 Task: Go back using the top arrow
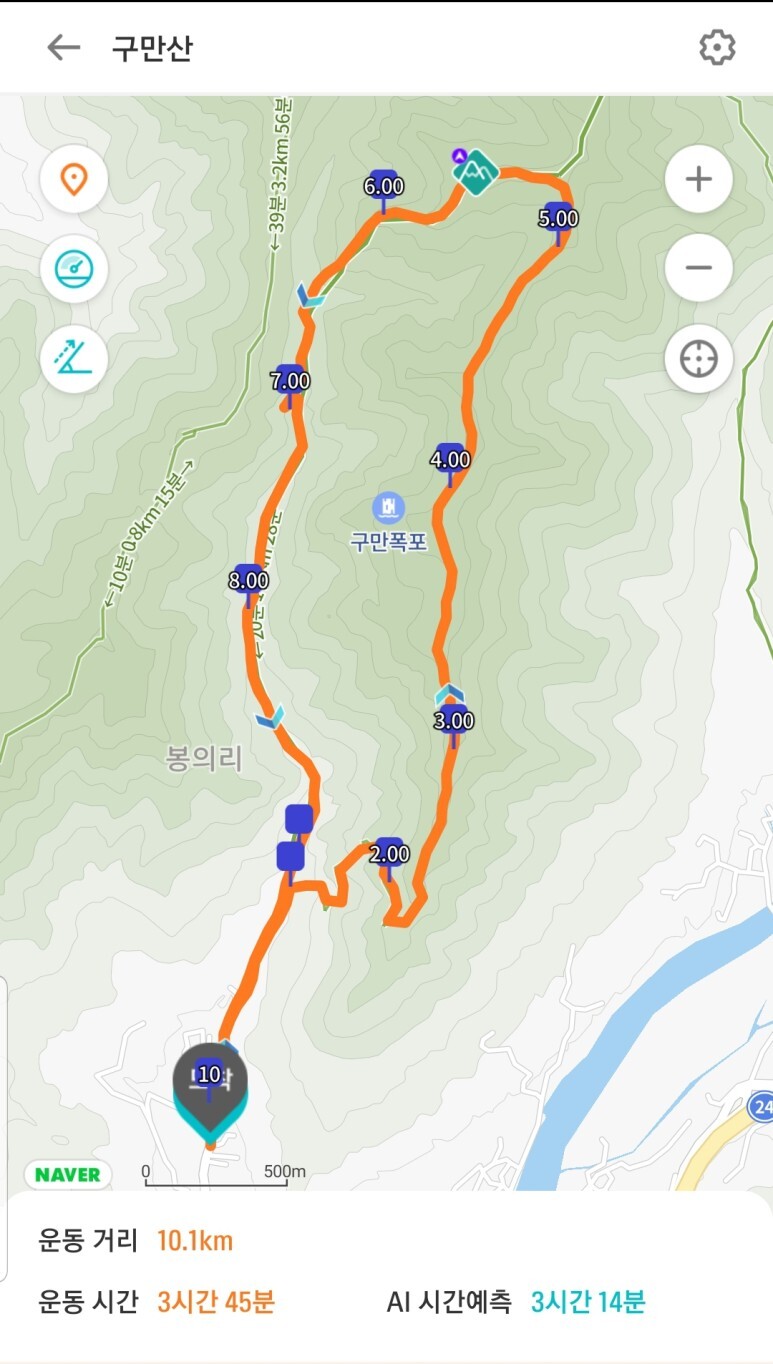click(x=63, y=47)
